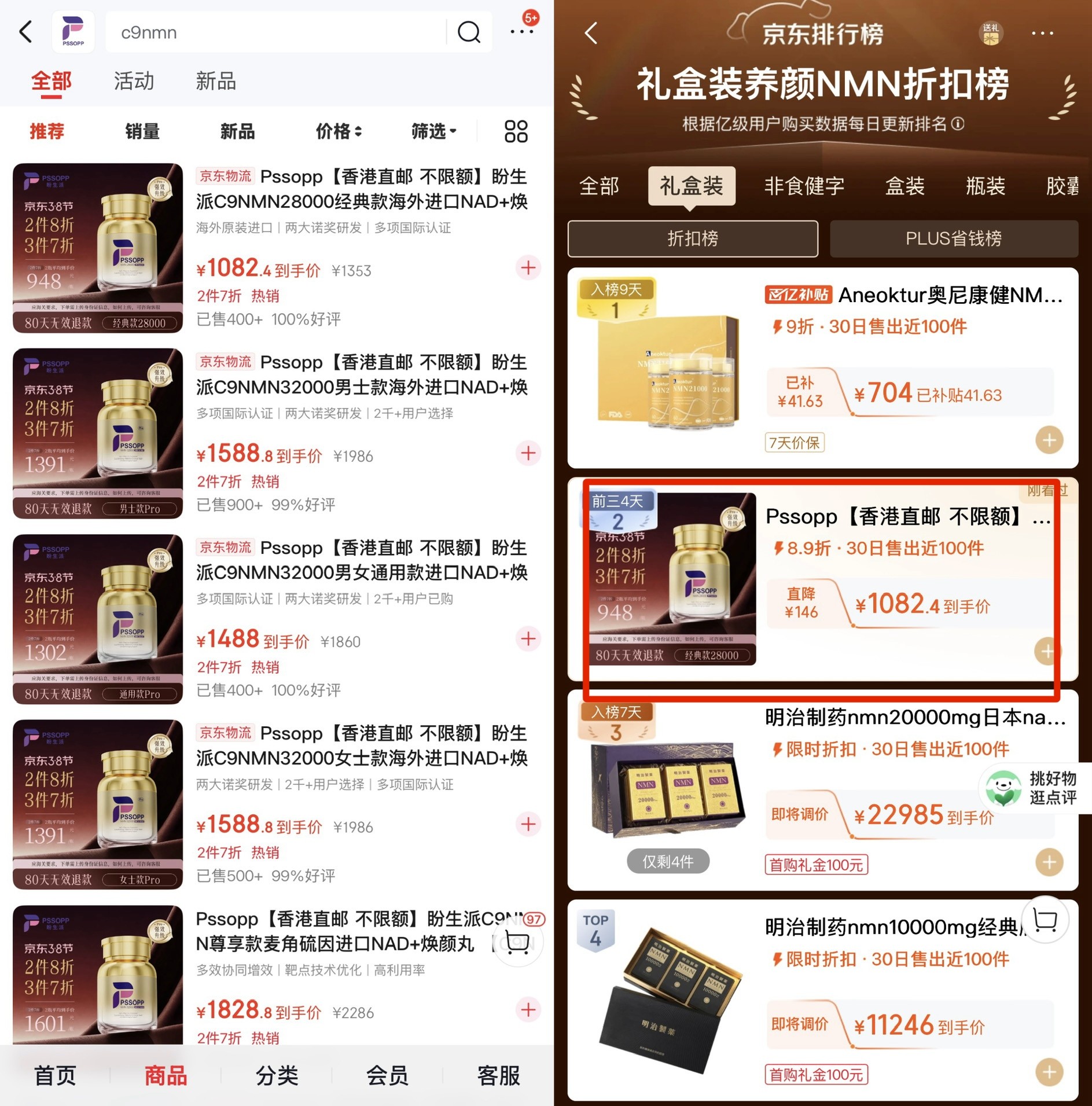
Task: Open the C9NMN32000男士款 product listing
Action: point(362,375)
